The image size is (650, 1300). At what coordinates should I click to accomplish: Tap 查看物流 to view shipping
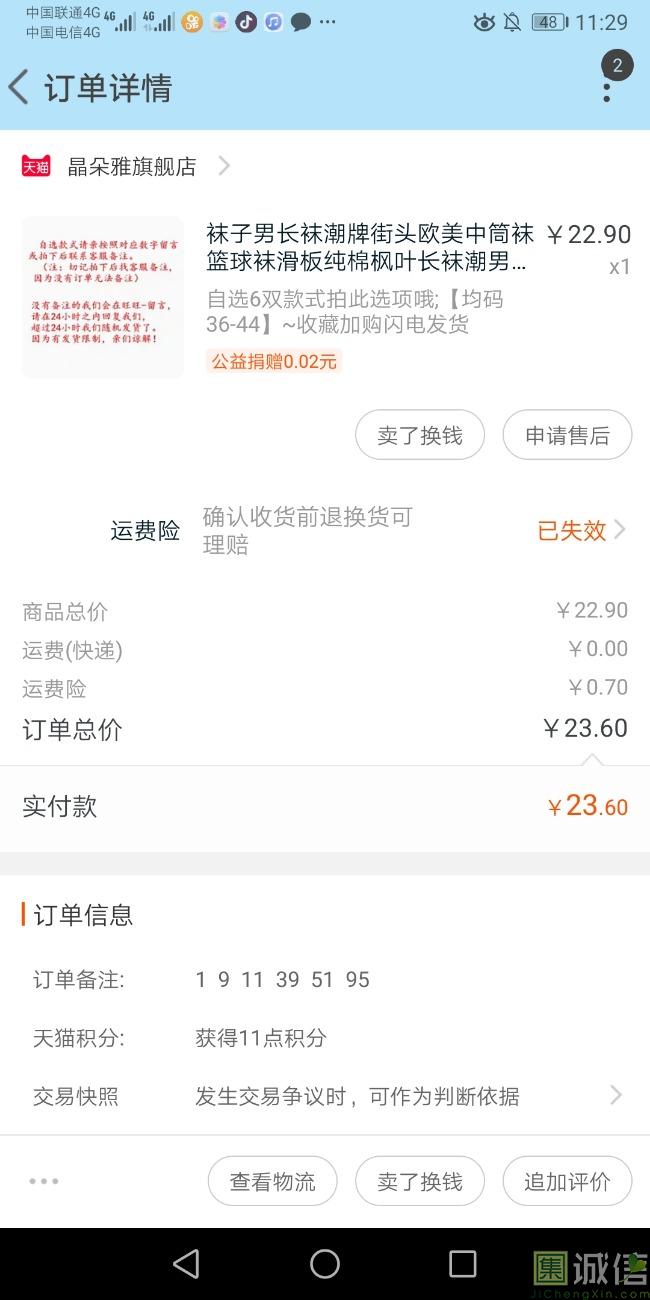click(x=272, y=1181)
